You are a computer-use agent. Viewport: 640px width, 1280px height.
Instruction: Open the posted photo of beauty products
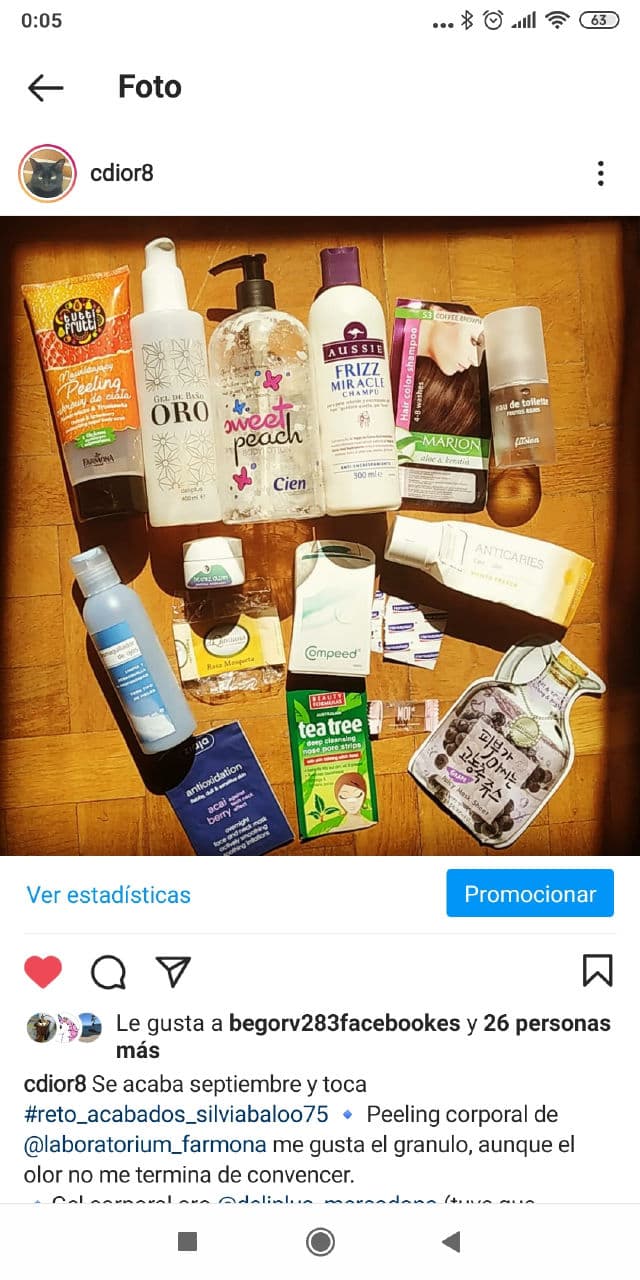320,535
